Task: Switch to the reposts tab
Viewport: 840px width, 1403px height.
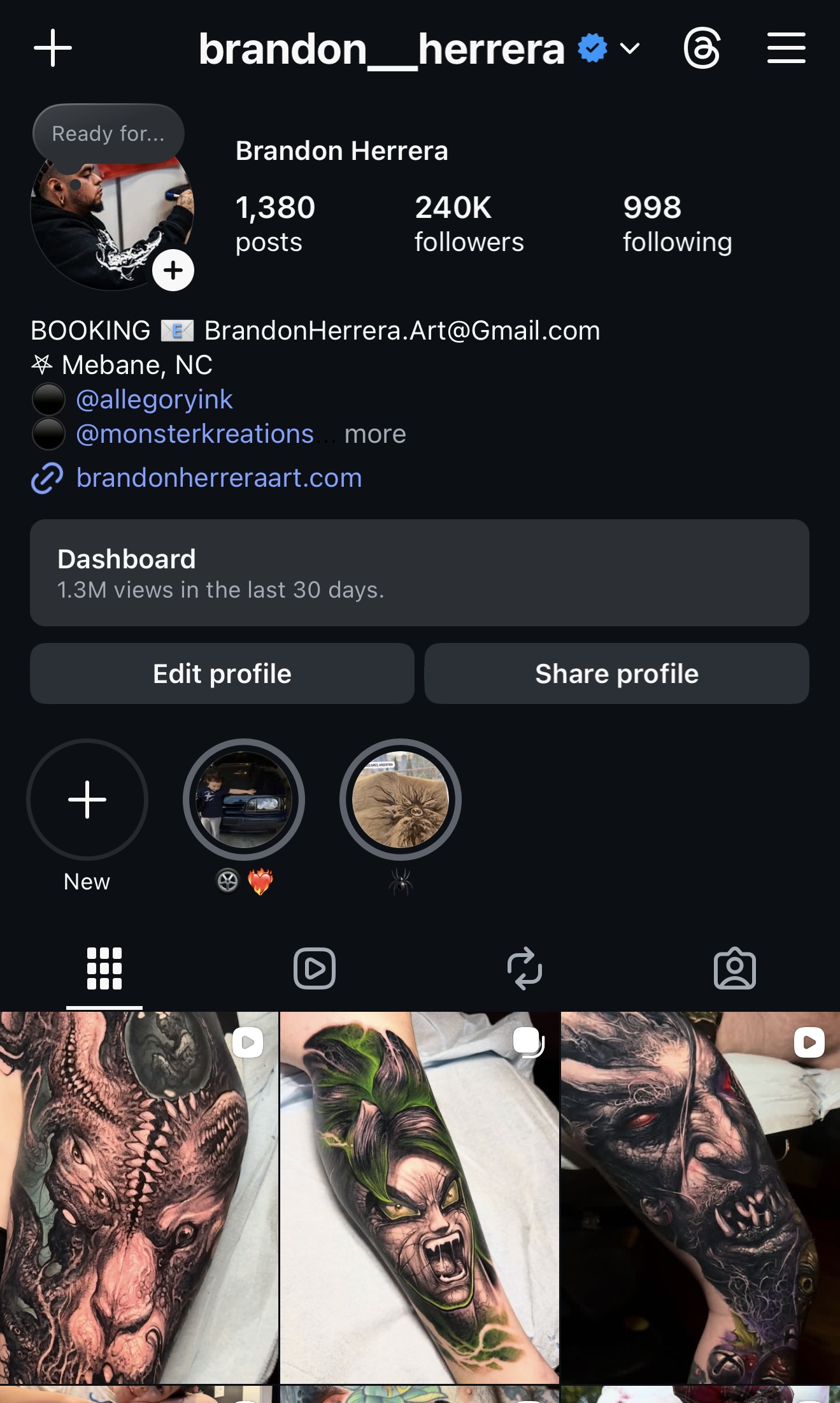Action: tap(524, 968)
